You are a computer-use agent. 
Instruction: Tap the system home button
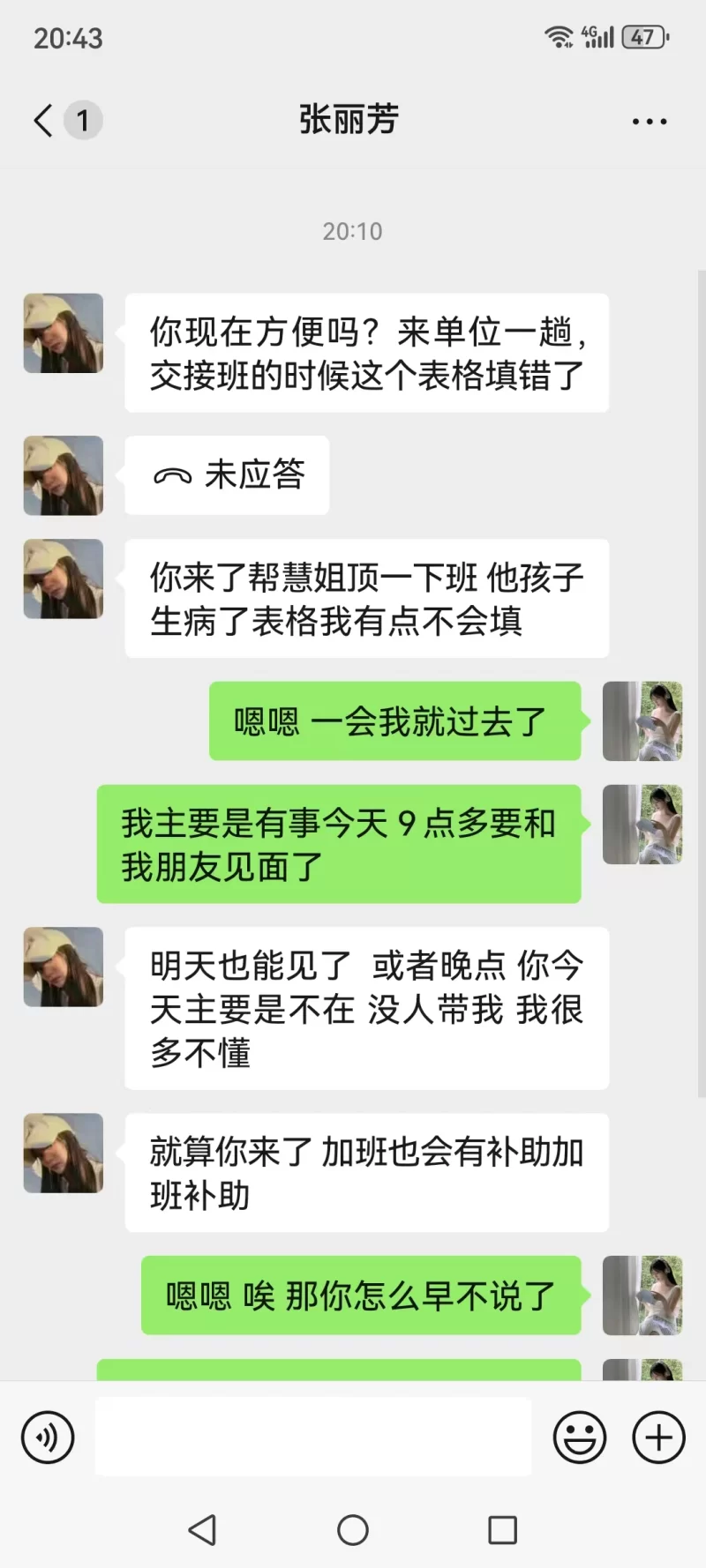click(353, 1530)
